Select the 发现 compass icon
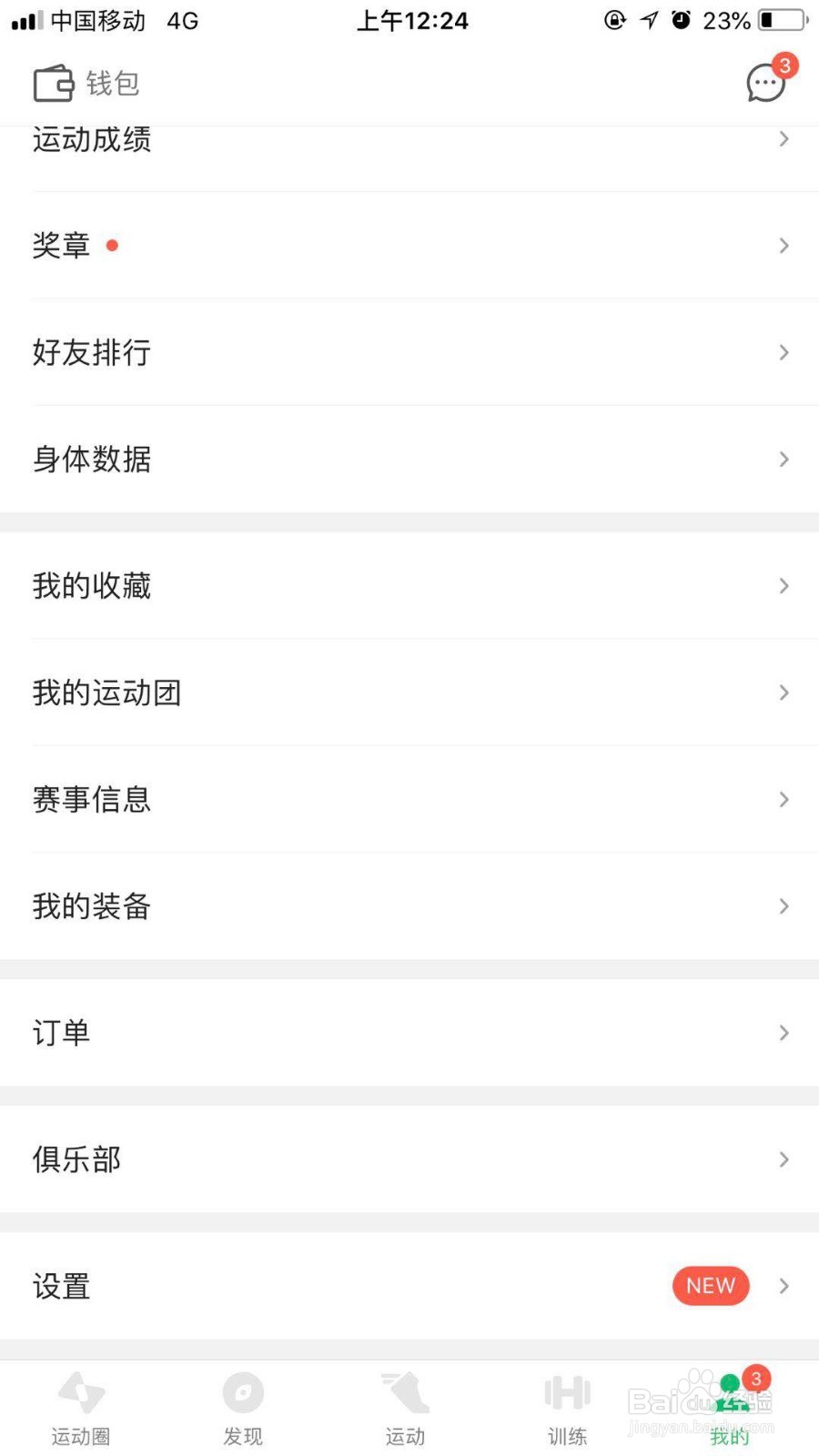Screen dimensions: 819x1456 [x=242, y=1392]
